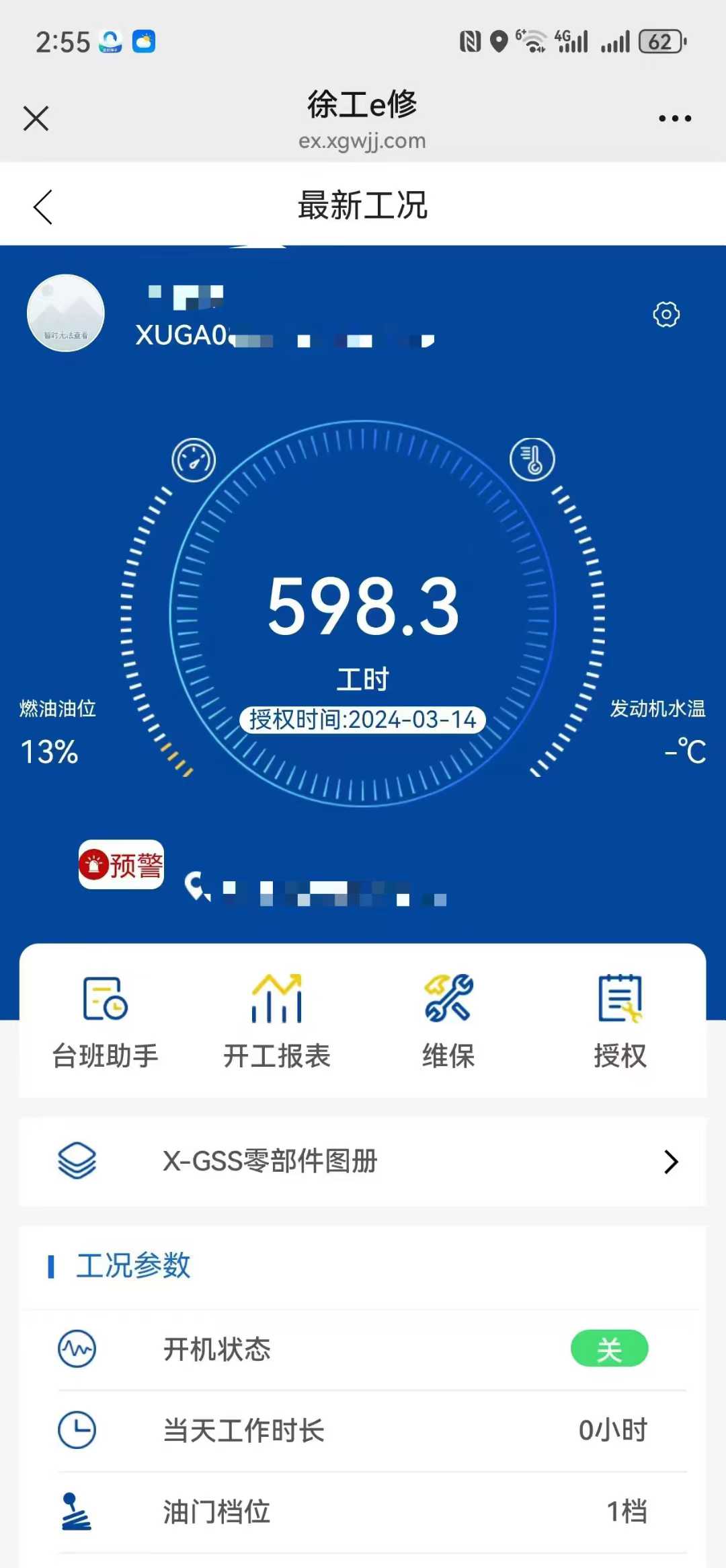Open 维保 maintenance
726x1568 pixels.
[x=448, y=1021]
